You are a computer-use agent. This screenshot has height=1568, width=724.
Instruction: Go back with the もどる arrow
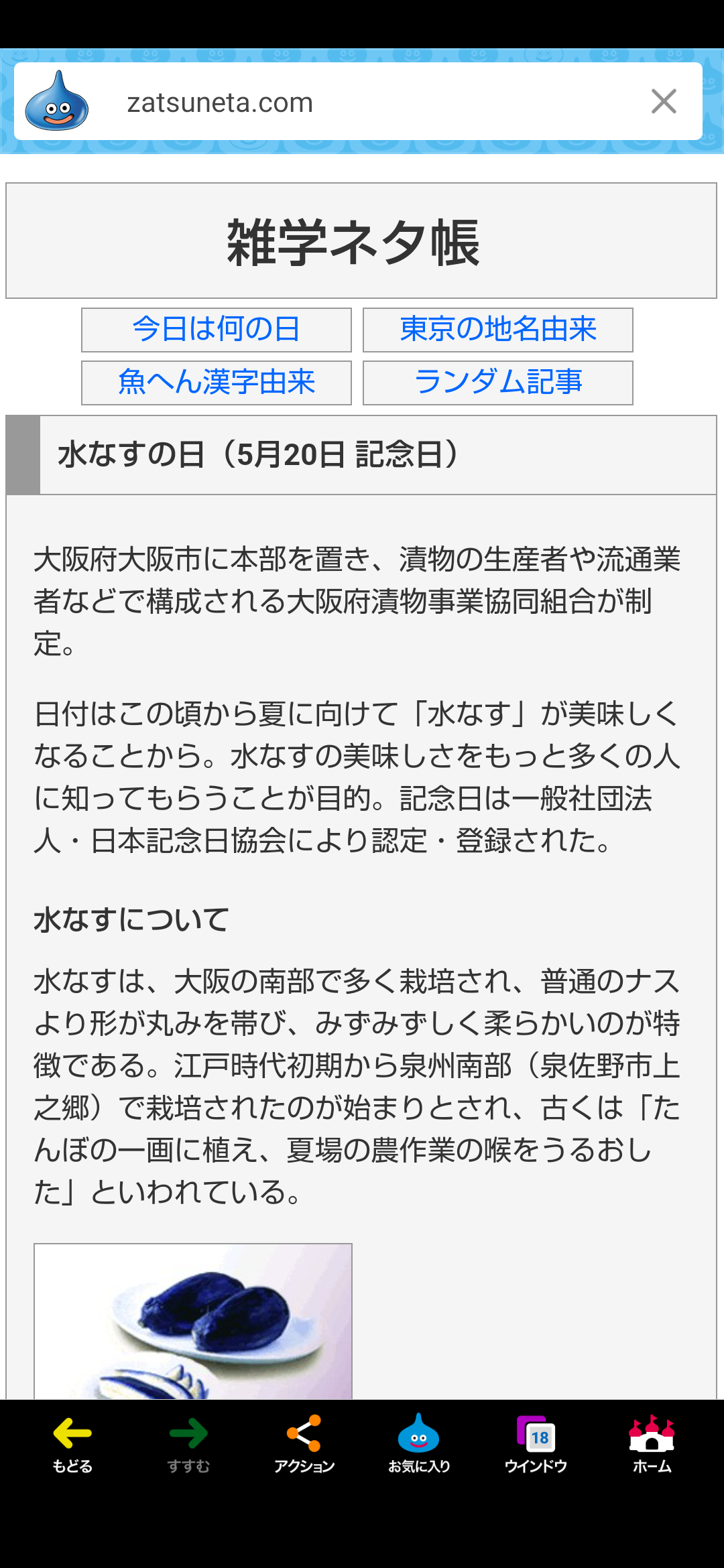(72, 1444)
